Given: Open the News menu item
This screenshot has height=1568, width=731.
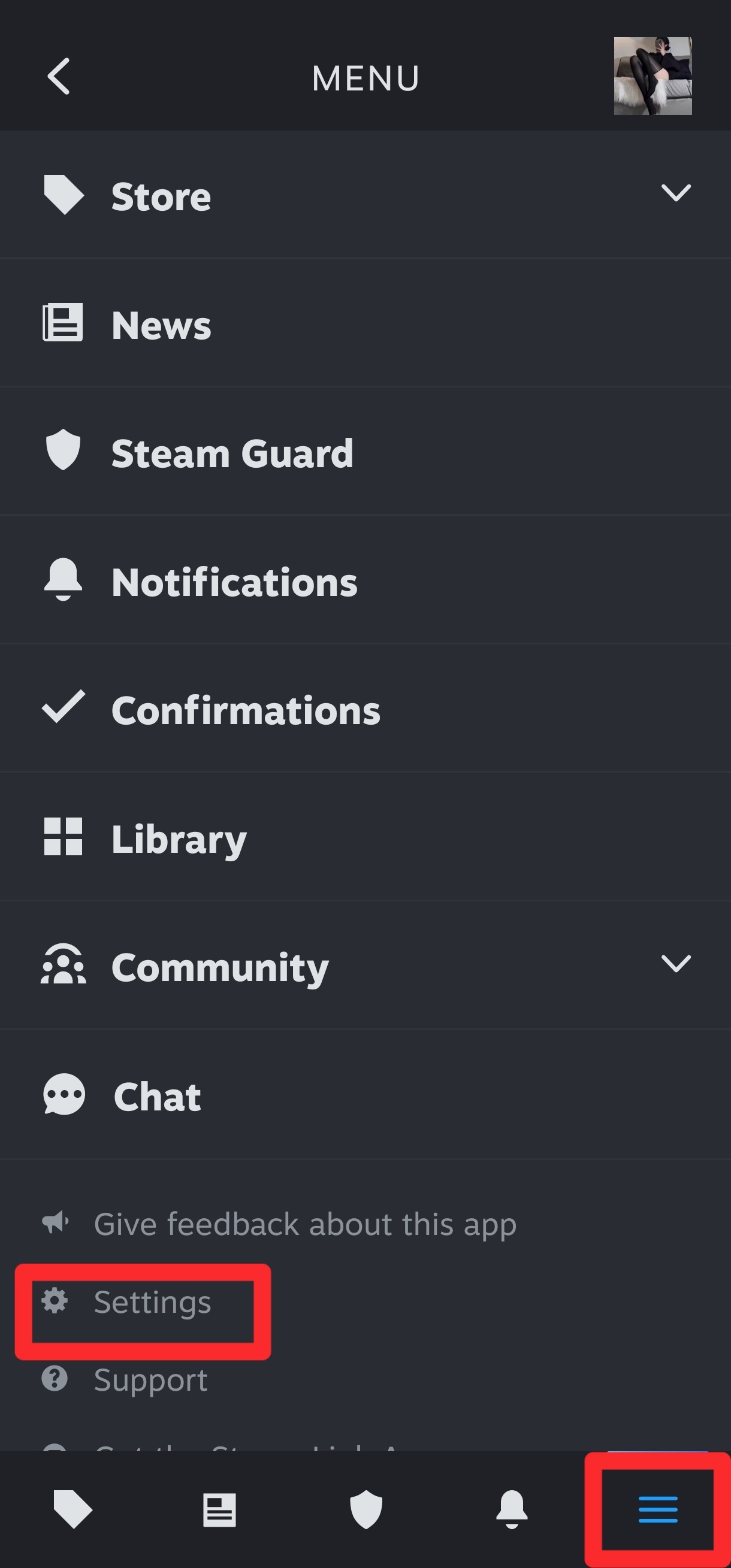Looking at the screenshot, I should (x=161, y=325).
